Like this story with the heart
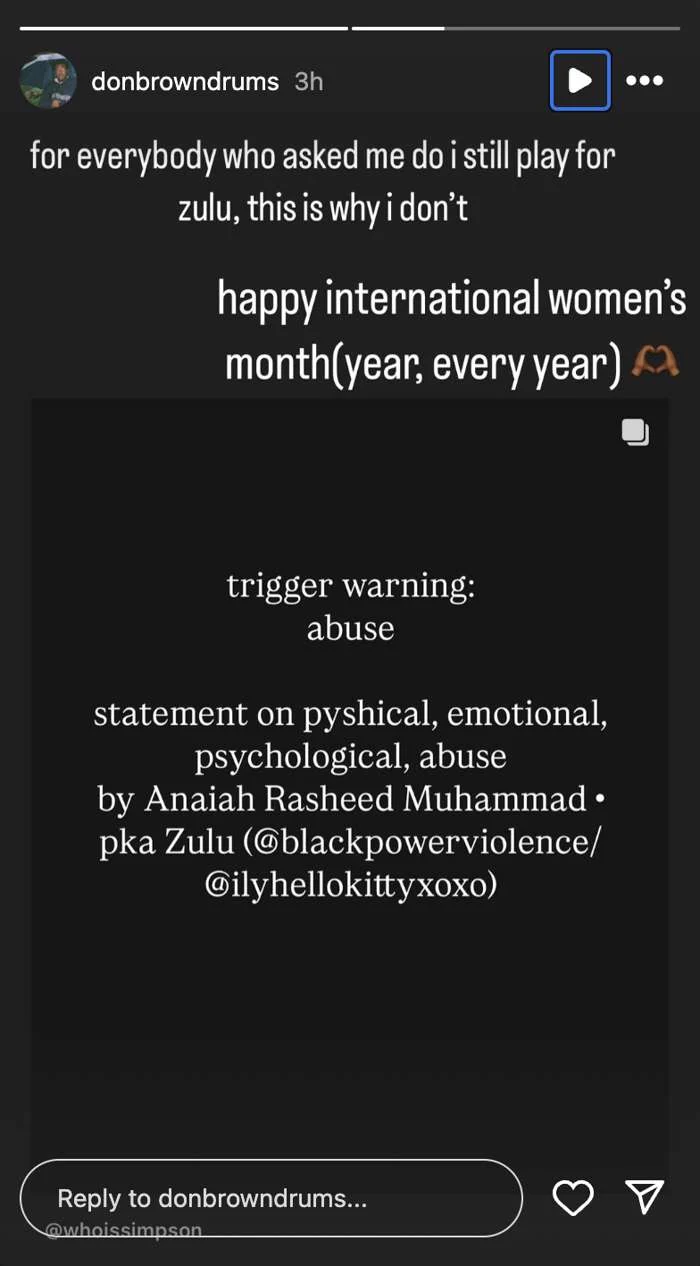 pos(573,1197)
